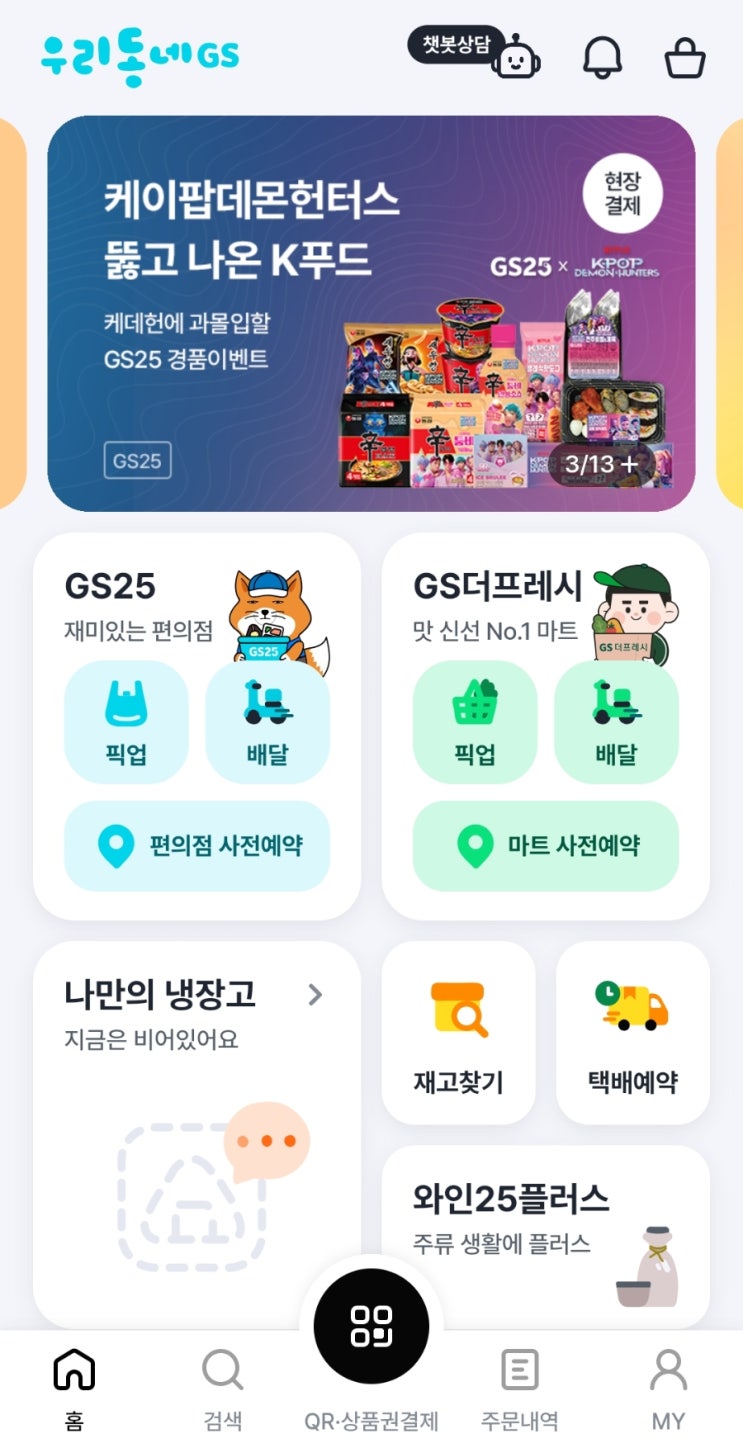Switch to the 주문내역 tab
Image resolution: width=743 pixels, height=1448 pixels.
click(x=519, y=1385)
